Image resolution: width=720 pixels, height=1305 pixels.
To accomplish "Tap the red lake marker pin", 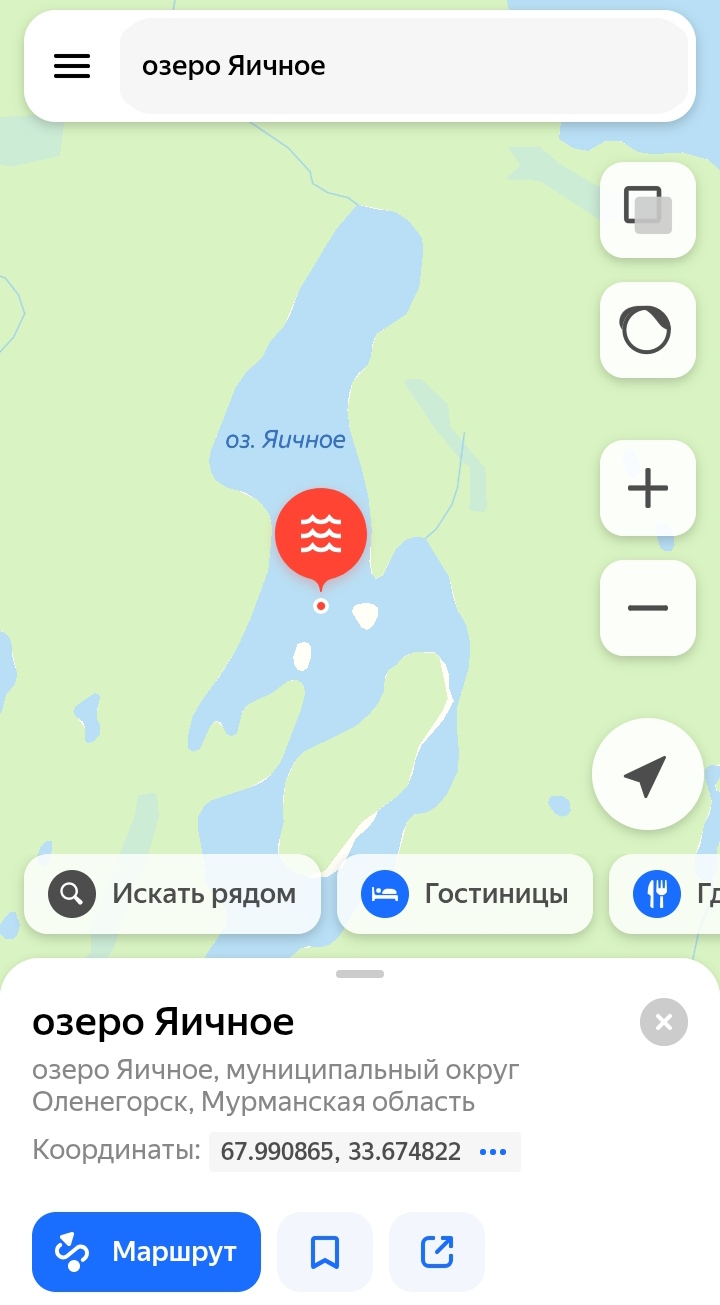I will (x=321, y=535).
